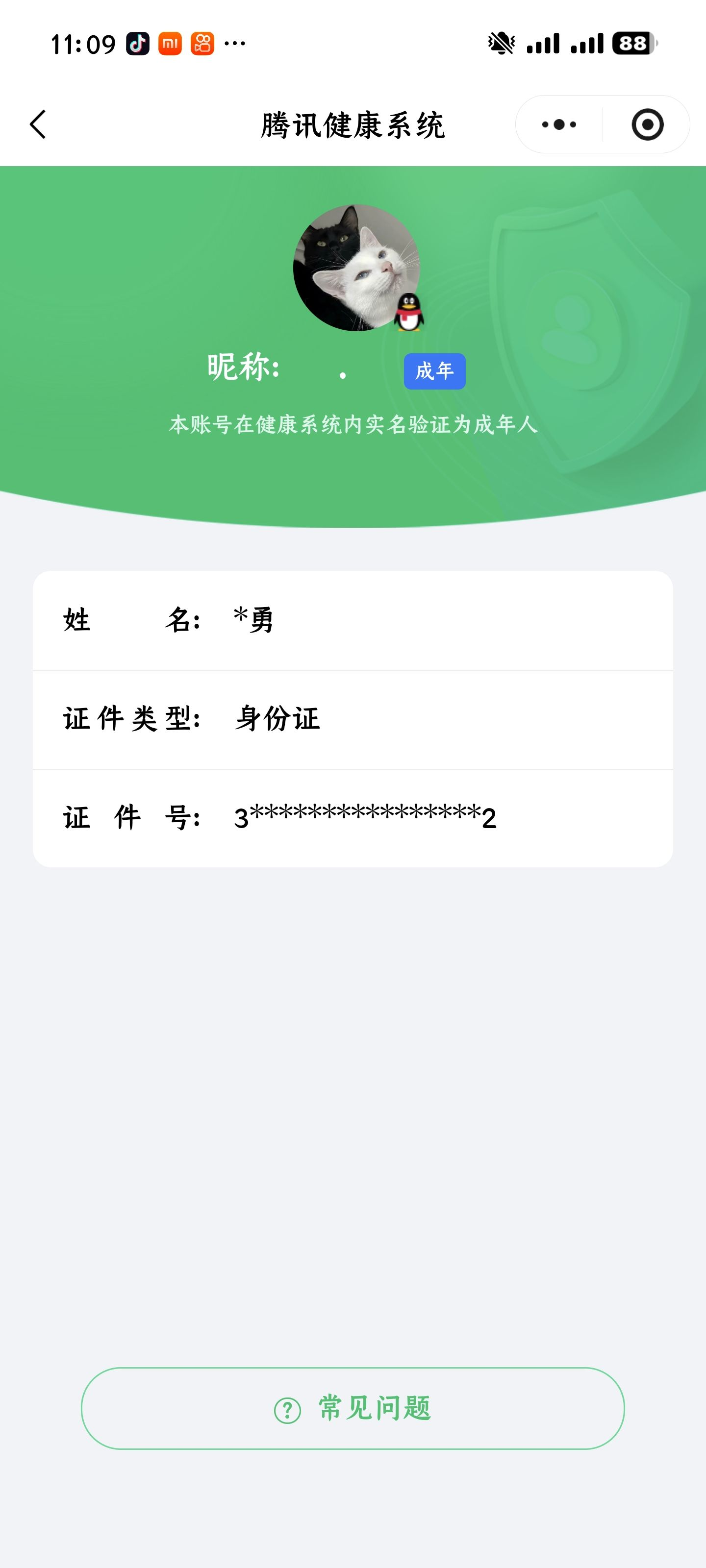Tap the 腾讯健康系统 title
Image resolution: width=706 pixels, height=1568 pixels.
point(352,124)
